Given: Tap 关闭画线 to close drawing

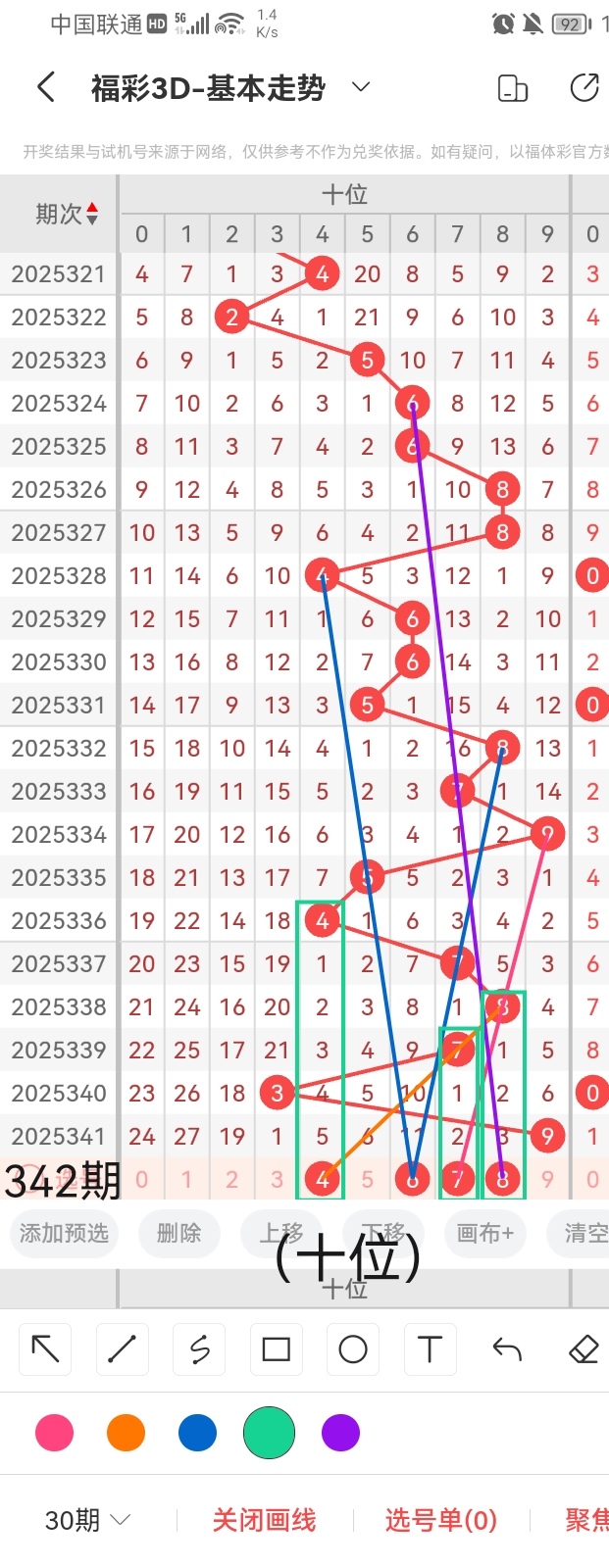Looking at the screenshot, I should click(x=264, y=1520).
